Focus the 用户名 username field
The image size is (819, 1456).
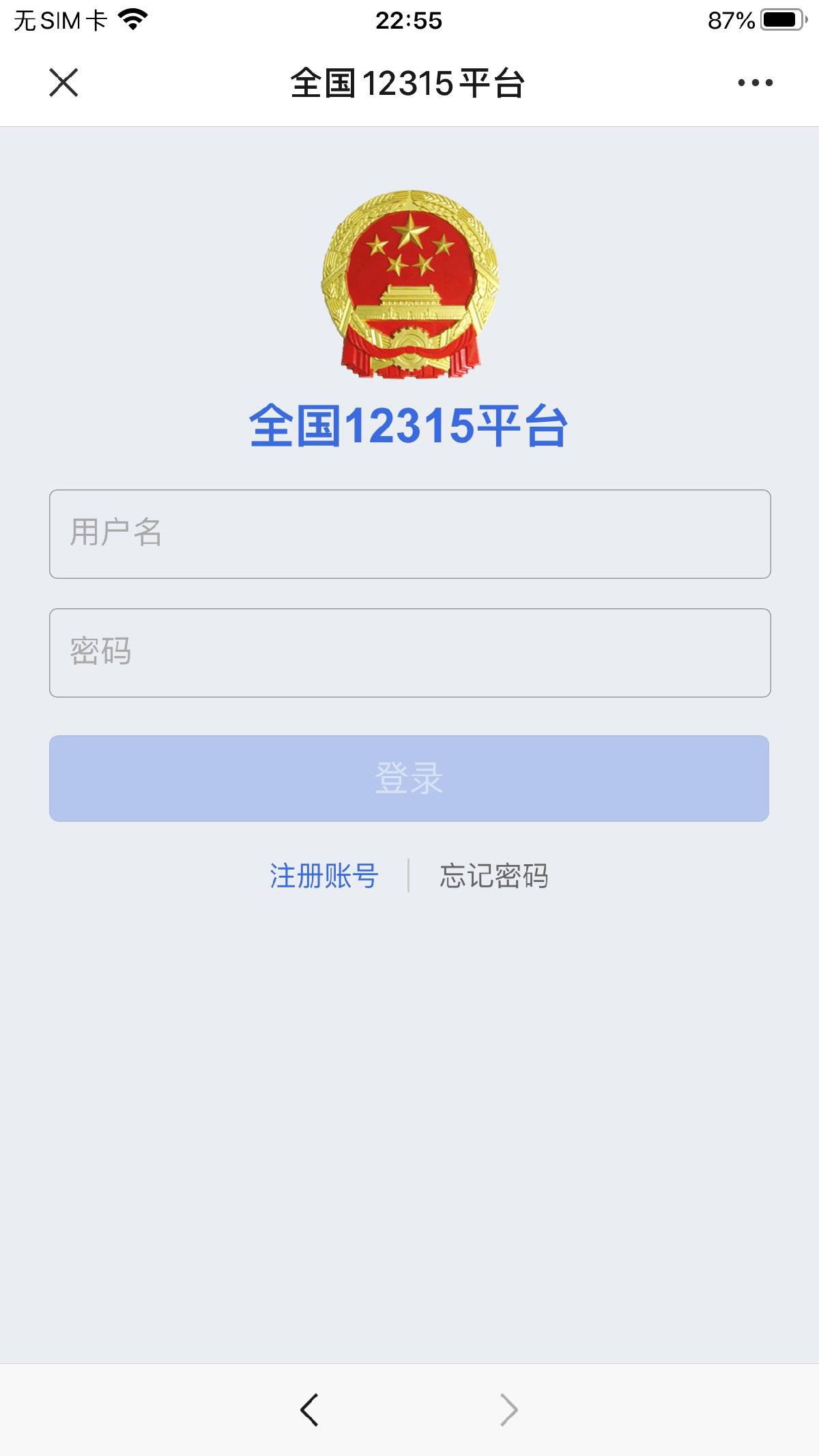pyautogui.click(x=409, y=534)
